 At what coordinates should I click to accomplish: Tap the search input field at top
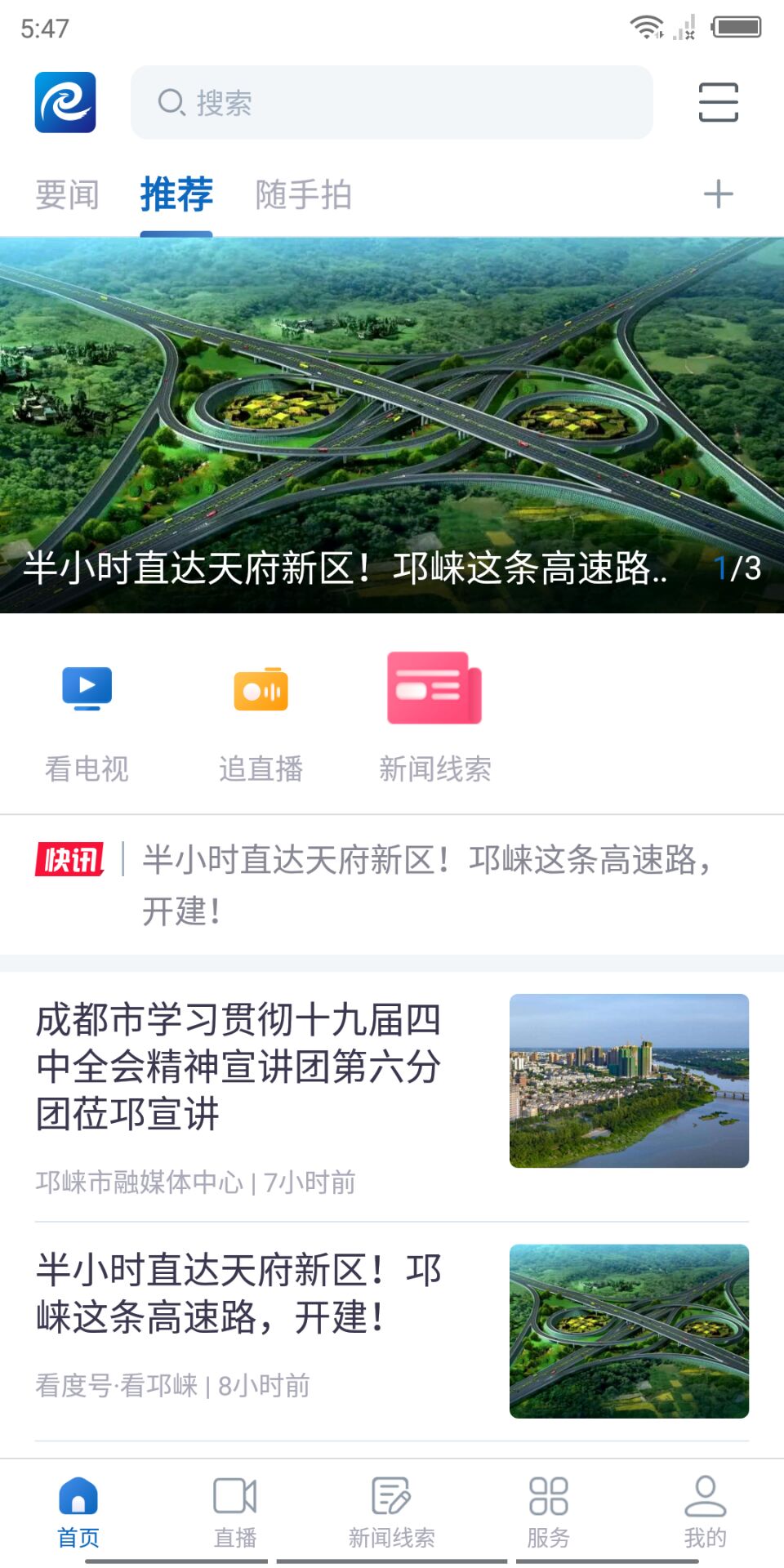click(x=392, y=102)
